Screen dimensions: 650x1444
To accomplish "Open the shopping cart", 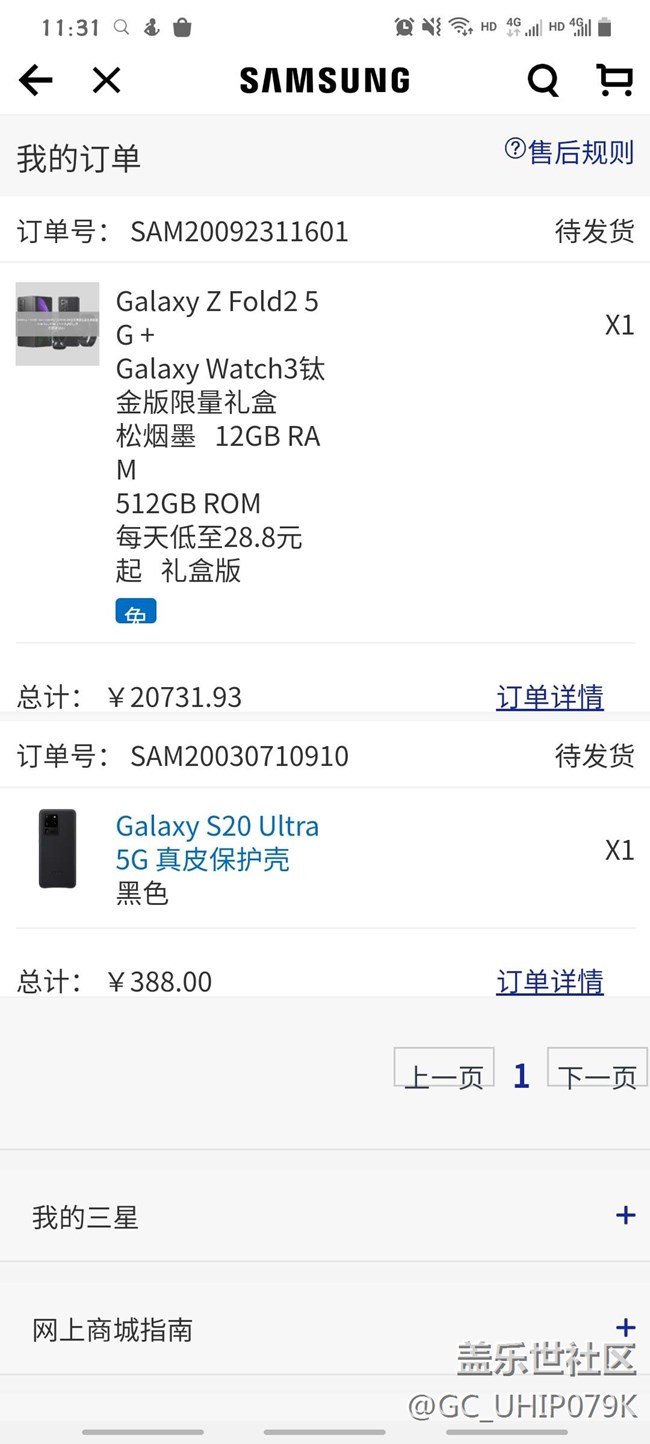I will 614,80.
